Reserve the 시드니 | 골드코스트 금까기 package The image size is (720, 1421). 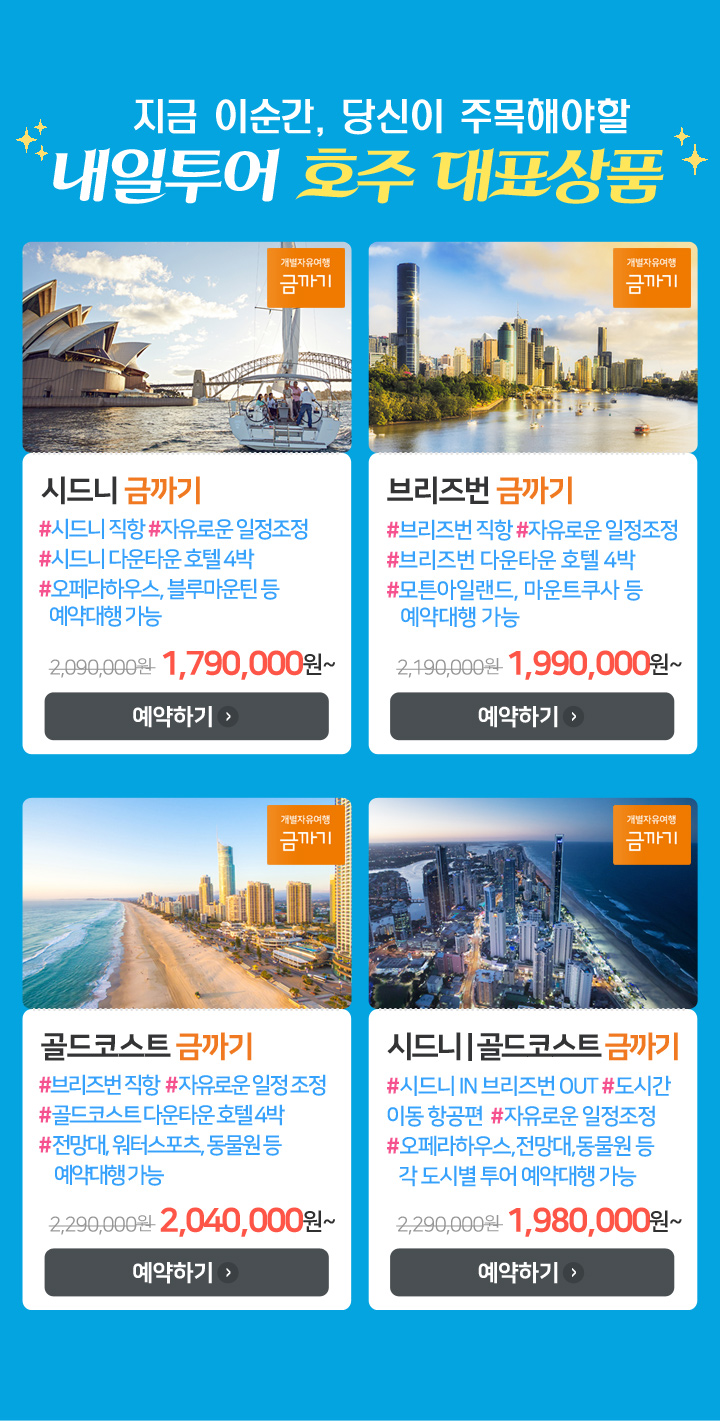point(531,1272)
